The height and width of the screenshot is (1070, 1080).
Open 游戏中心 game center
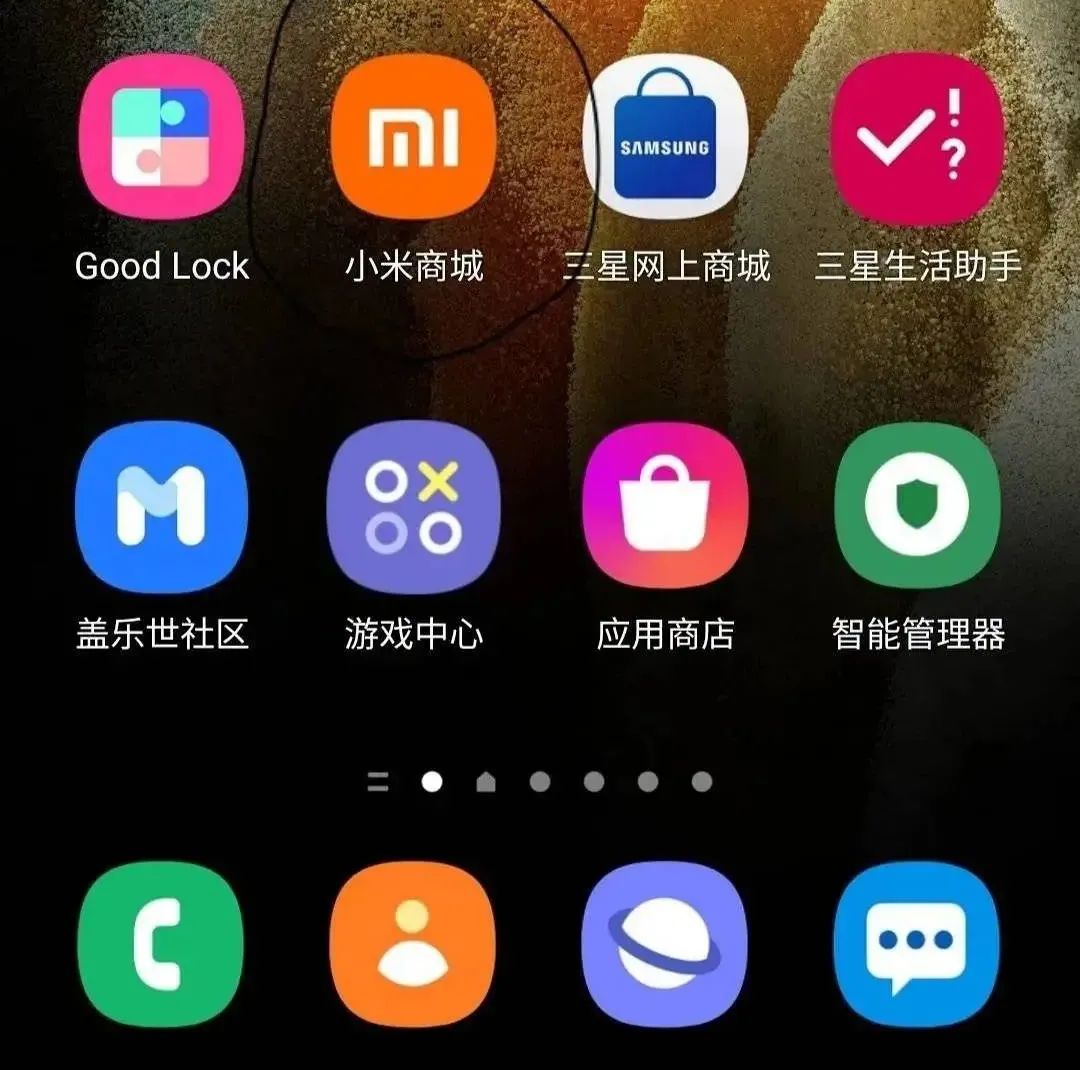click(413, 506)
